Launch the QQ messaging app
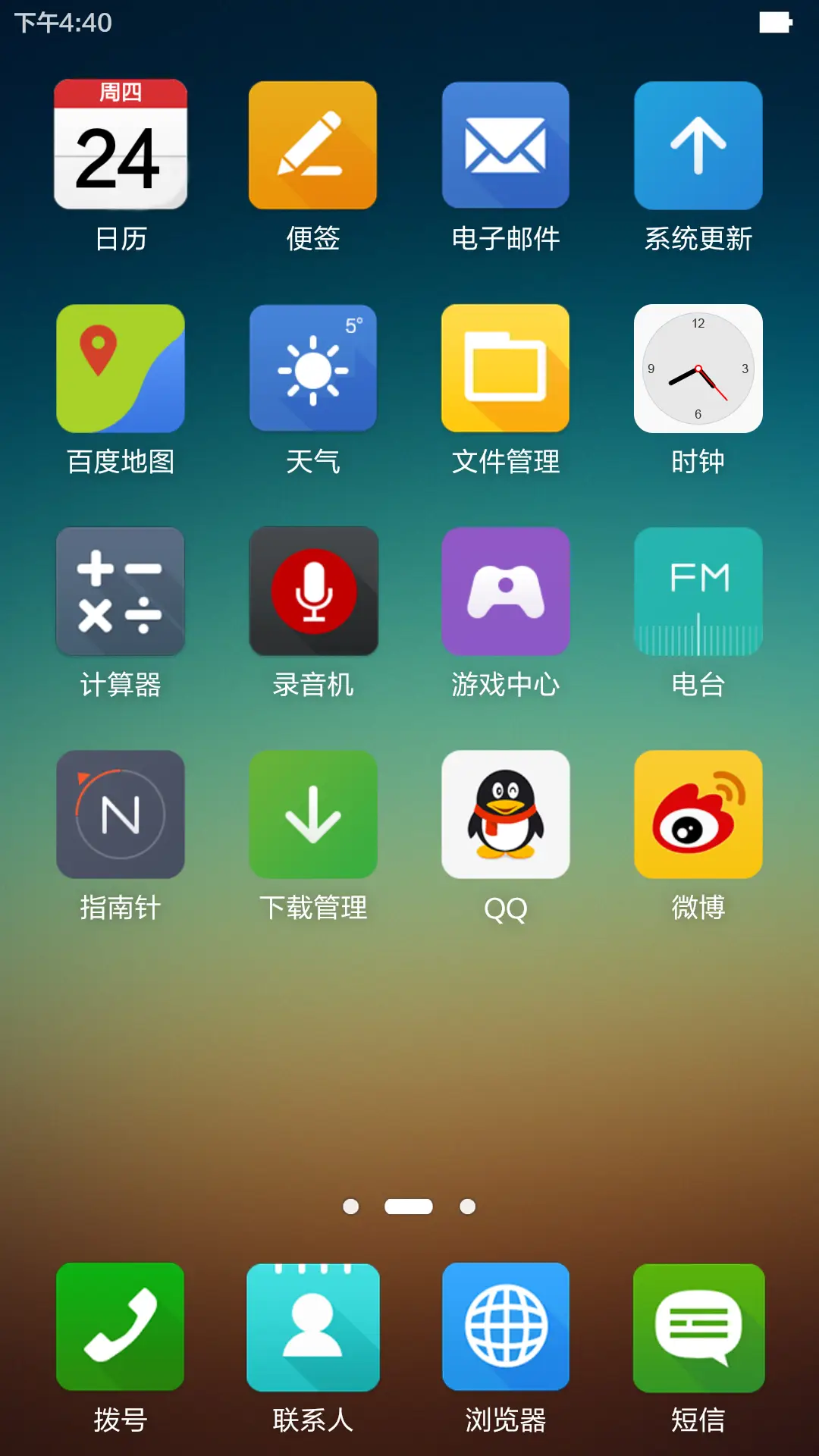The width and height of the screenshot is (819, 1456). pos(506,813)
